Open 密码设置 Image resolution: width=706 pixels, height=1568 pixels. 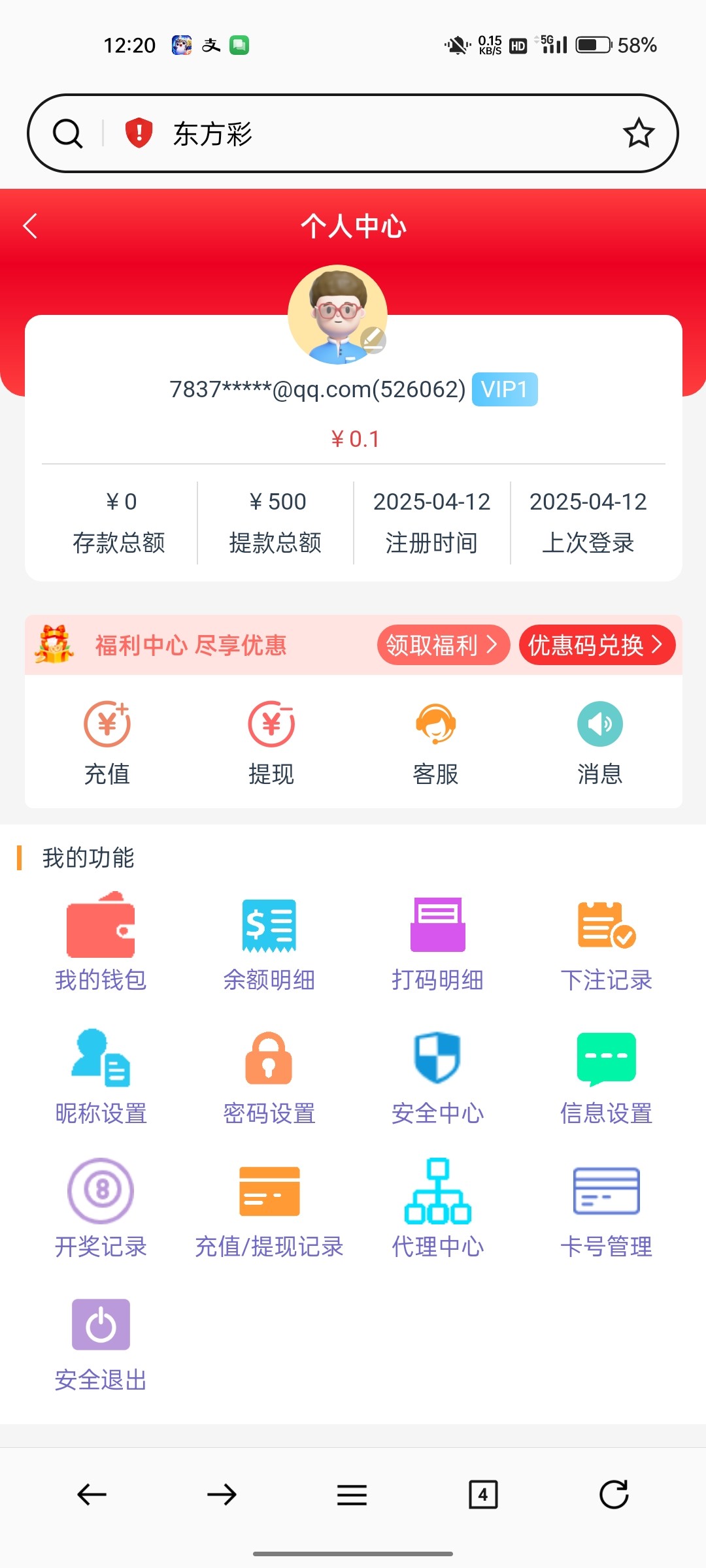tap(269, 1075)
